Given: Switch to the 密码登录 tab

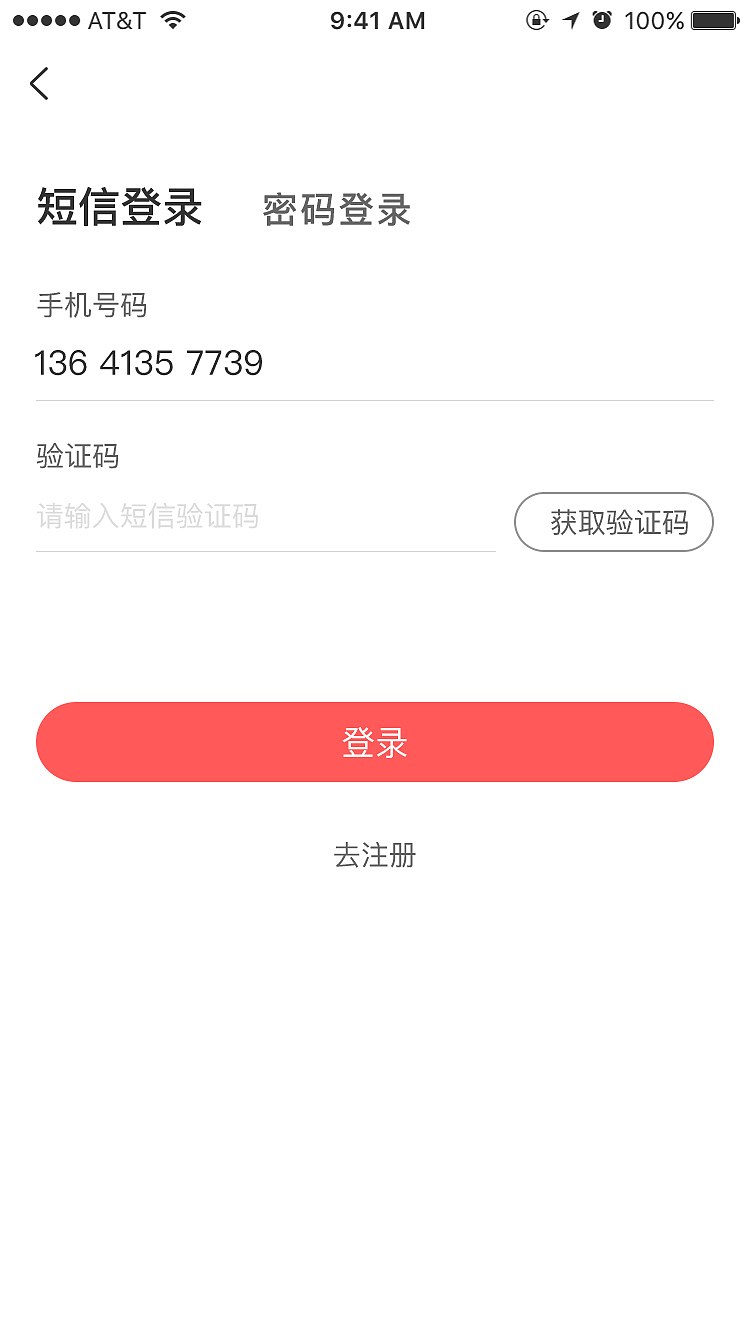Looking at the screenshot, I should (335, 210).
